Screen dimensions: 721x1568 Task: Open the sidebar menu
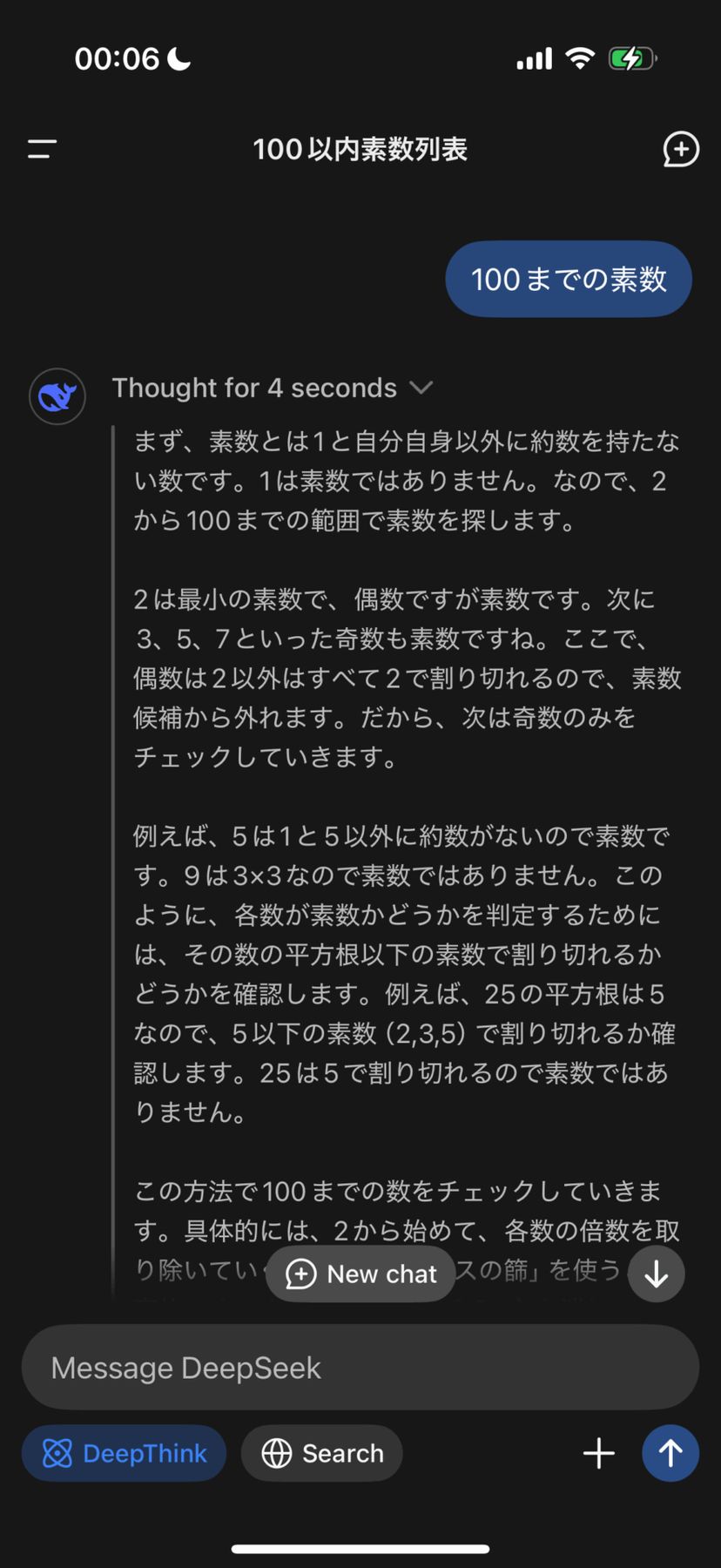(x=42, y=149)
